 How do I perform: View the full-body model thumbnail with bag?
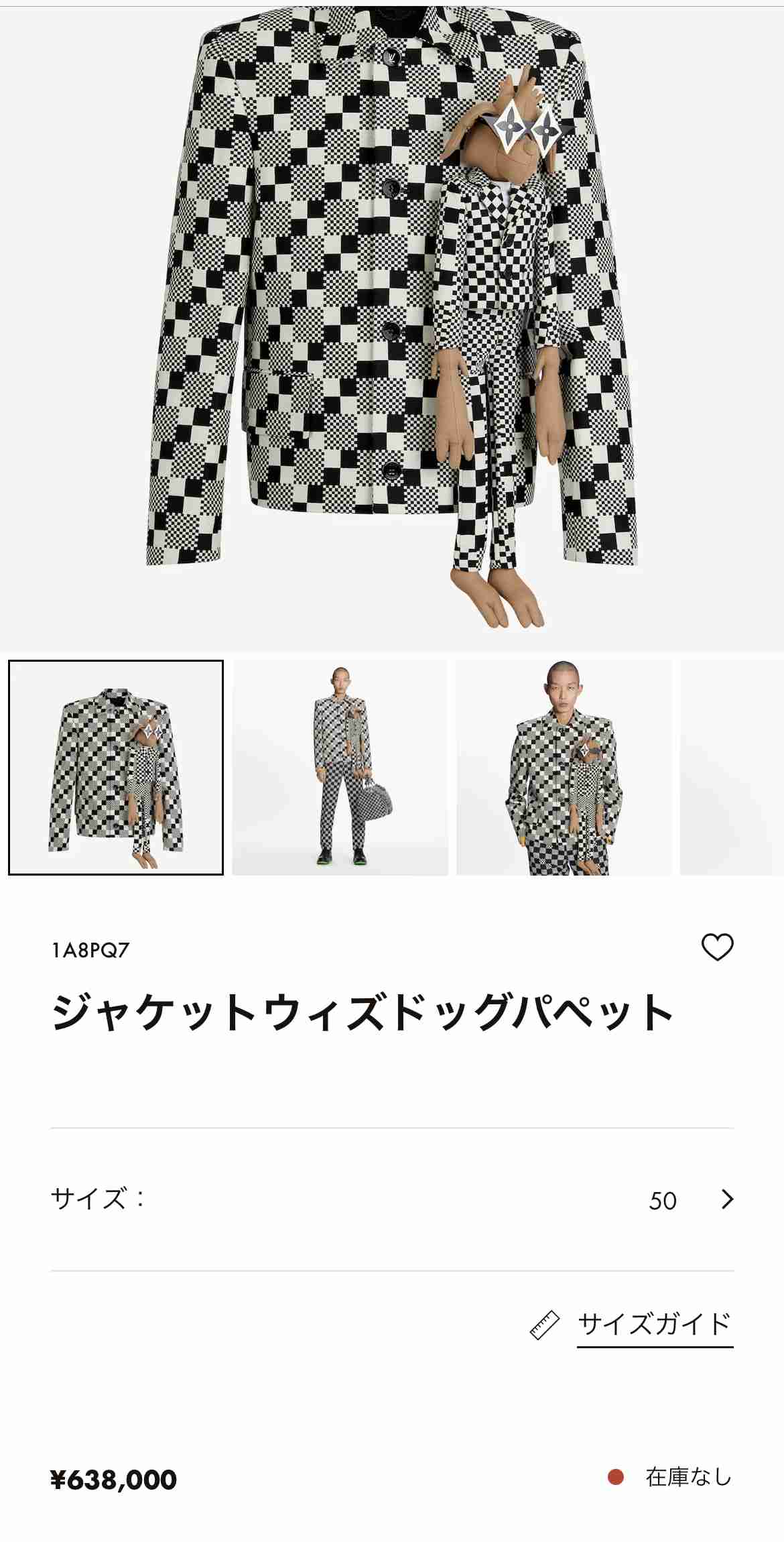(x=340, y=768)
